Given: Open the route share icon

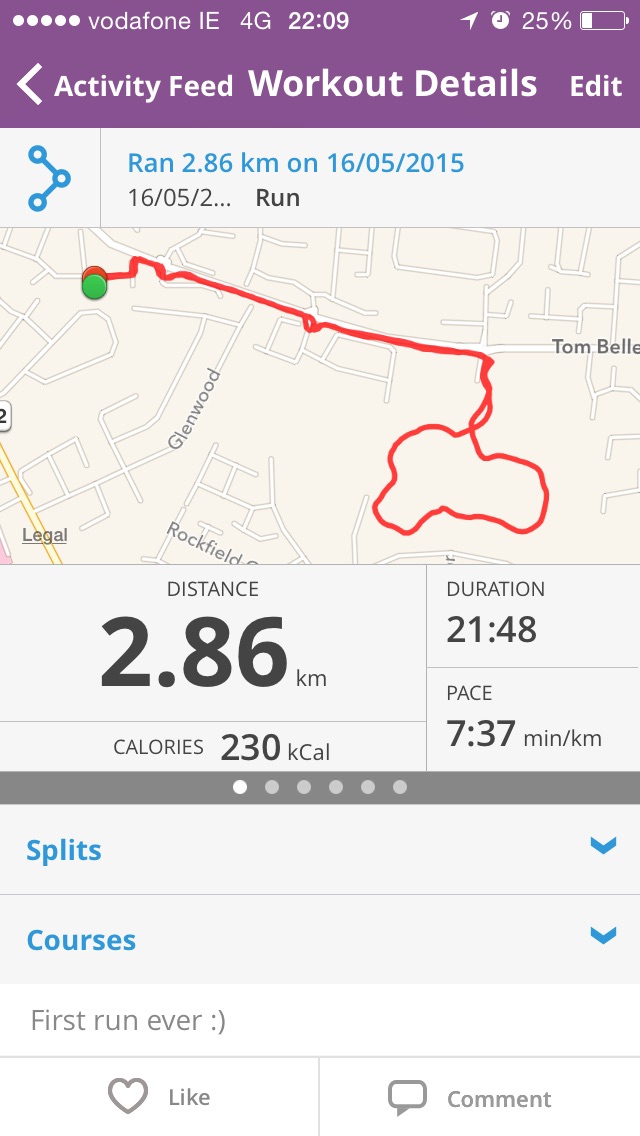Looking at the screenshot, I should pyautogui.click(x=49, y=178).
